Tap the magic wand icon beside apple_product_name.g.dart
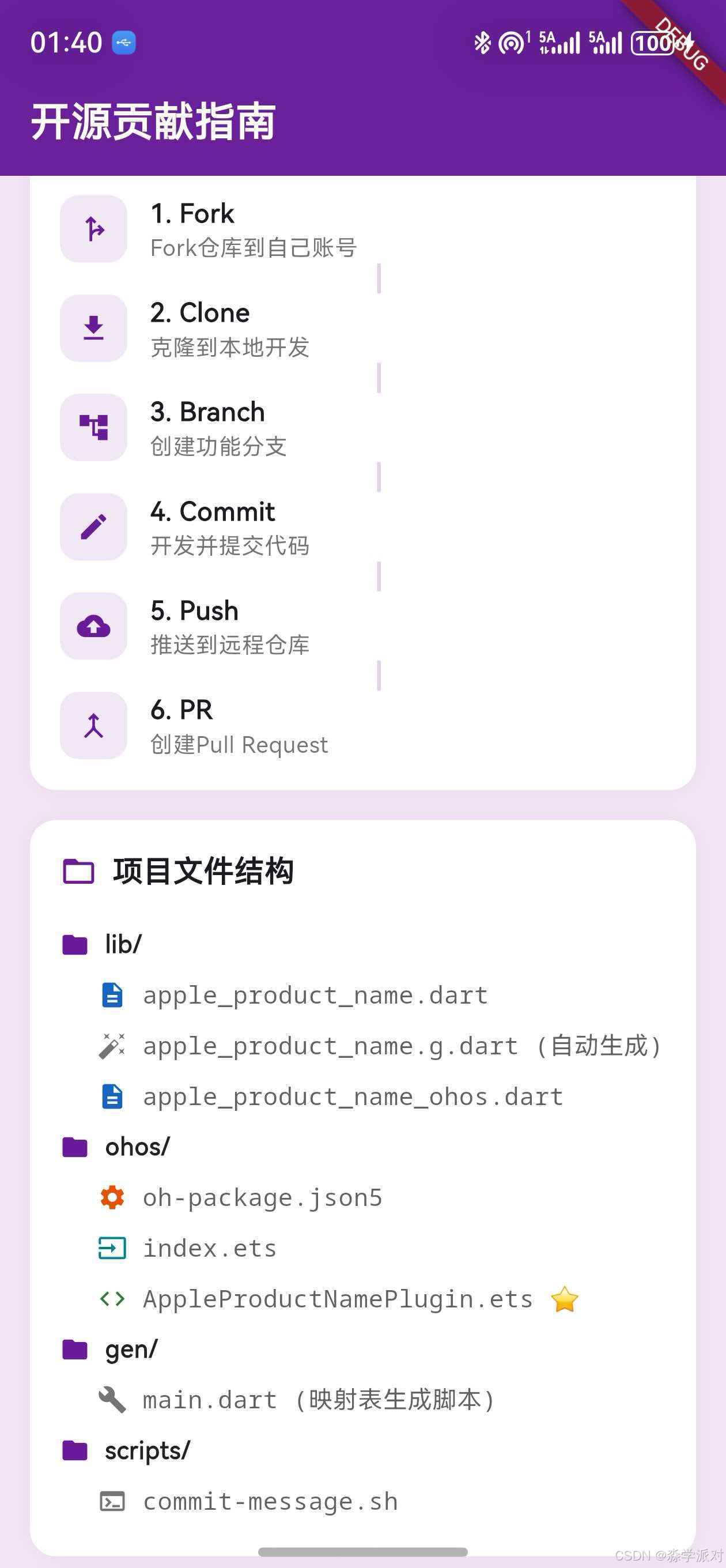 coord(112,1045)
